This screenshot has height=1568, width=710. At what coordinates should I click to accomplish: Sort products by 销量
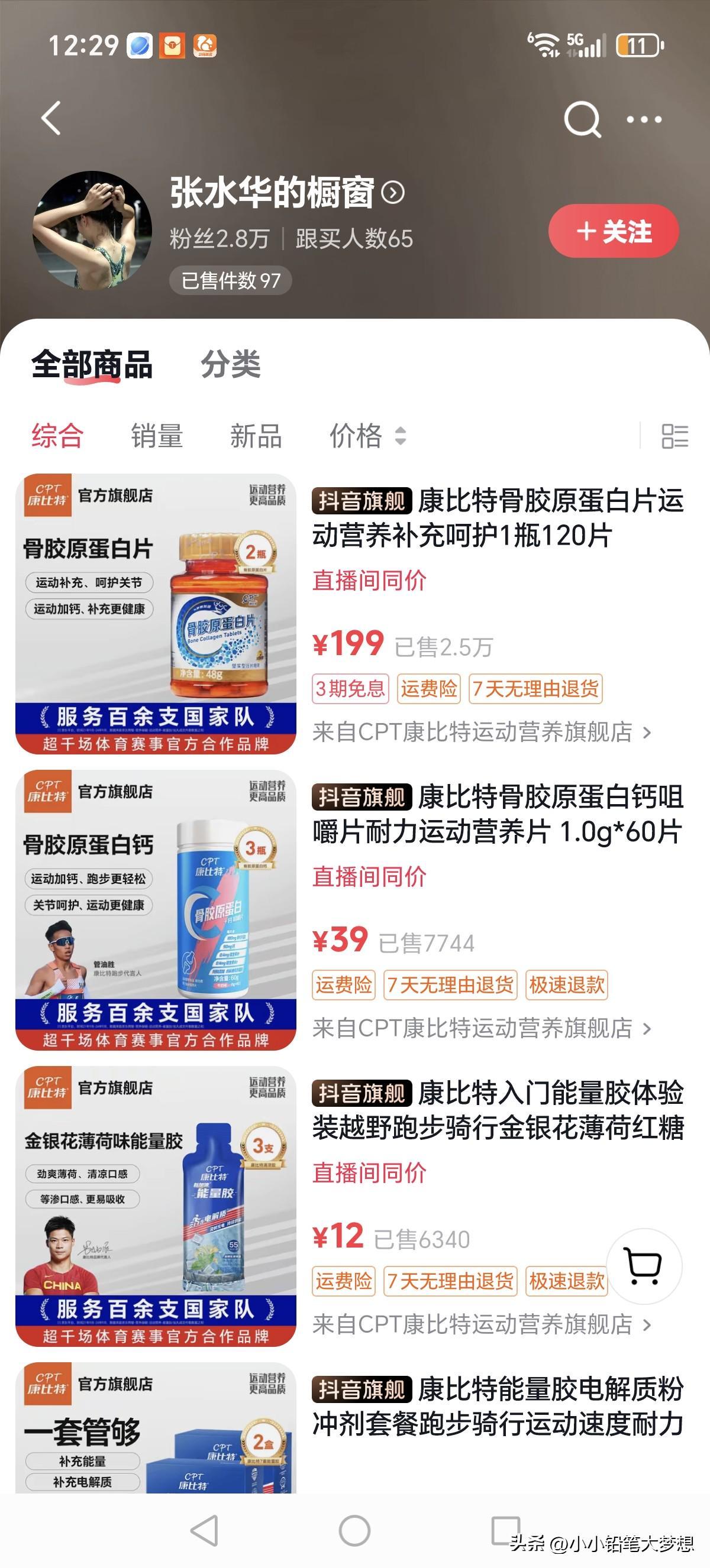tap(156, 436)
